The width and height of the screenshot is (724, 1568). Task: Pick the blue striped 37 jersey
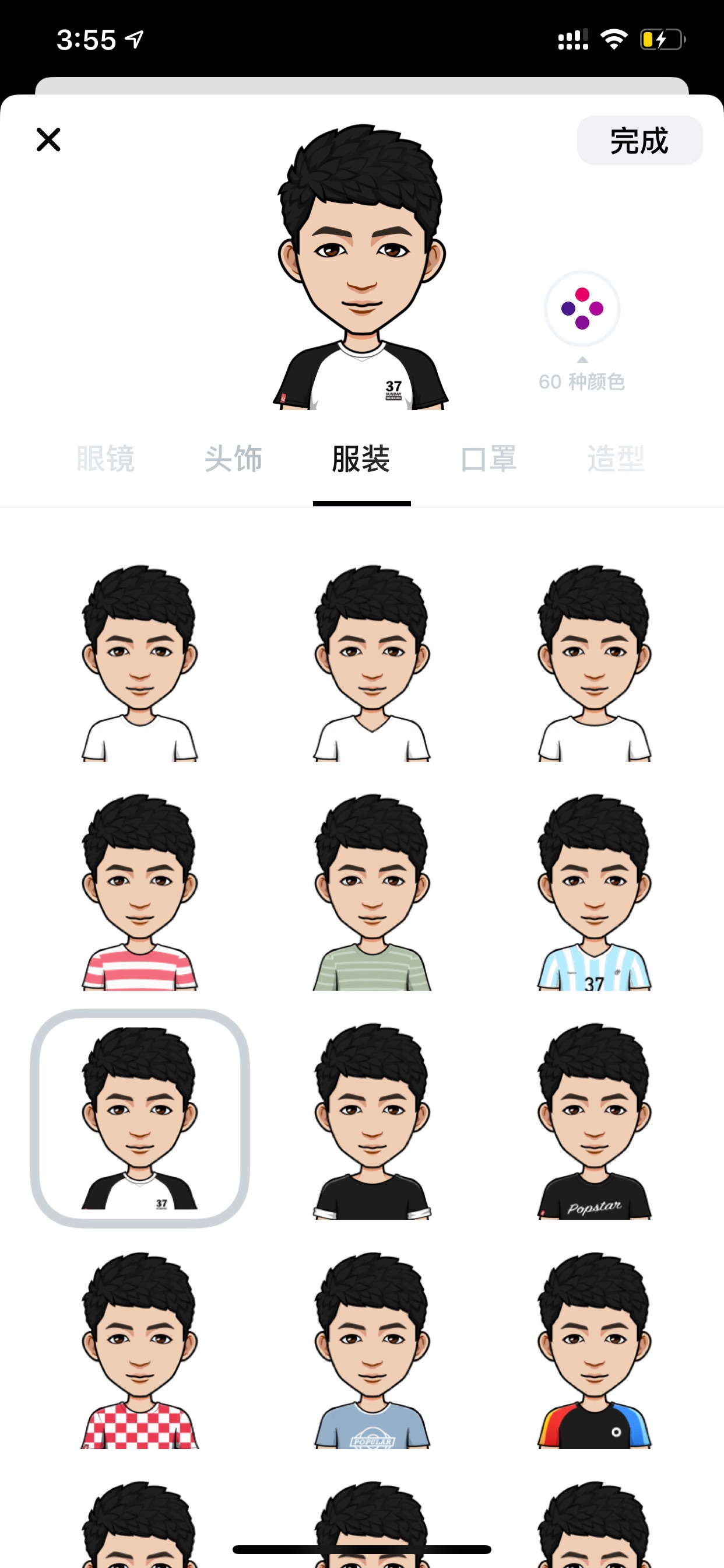[x=595, y=892]
